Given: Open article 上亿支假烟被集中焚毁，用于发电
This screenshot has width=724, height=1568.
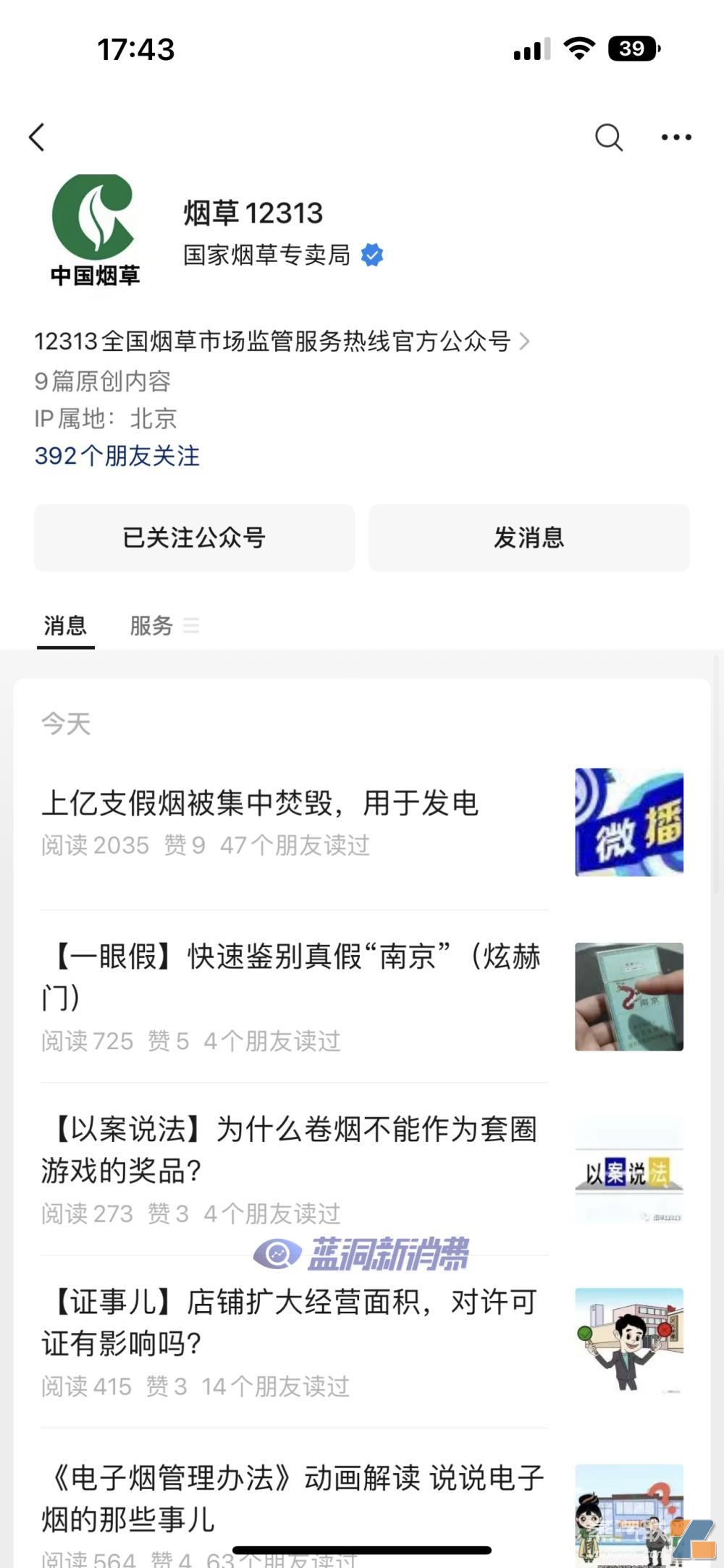Looking at the screenshot, I should tap(260, 803).
